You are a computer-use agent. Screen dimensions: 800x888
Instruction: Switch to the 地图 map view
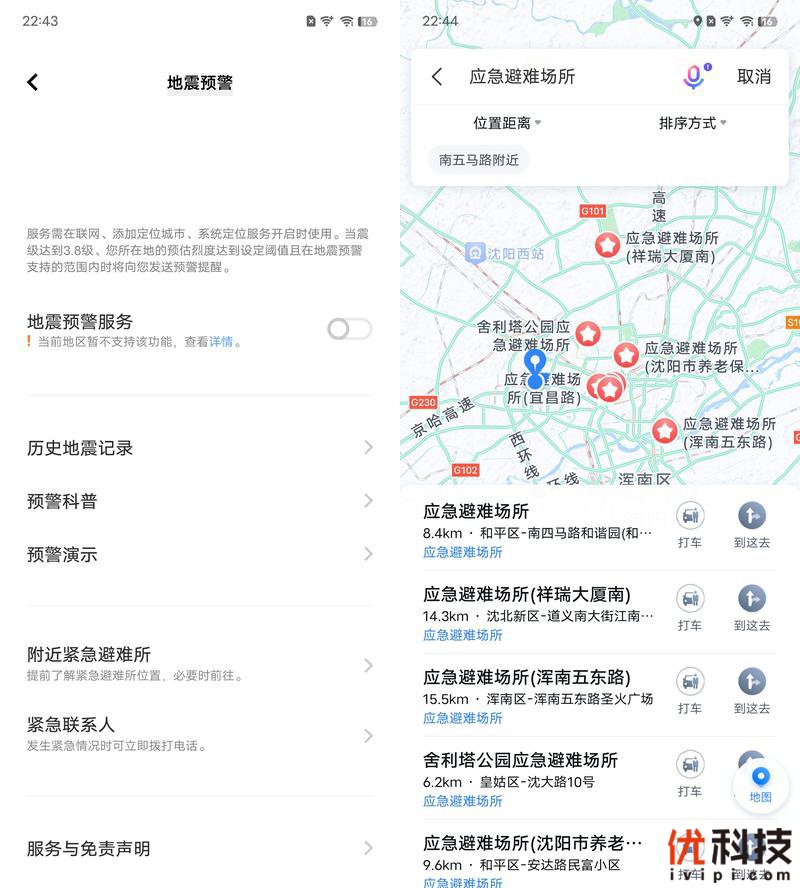760,784
